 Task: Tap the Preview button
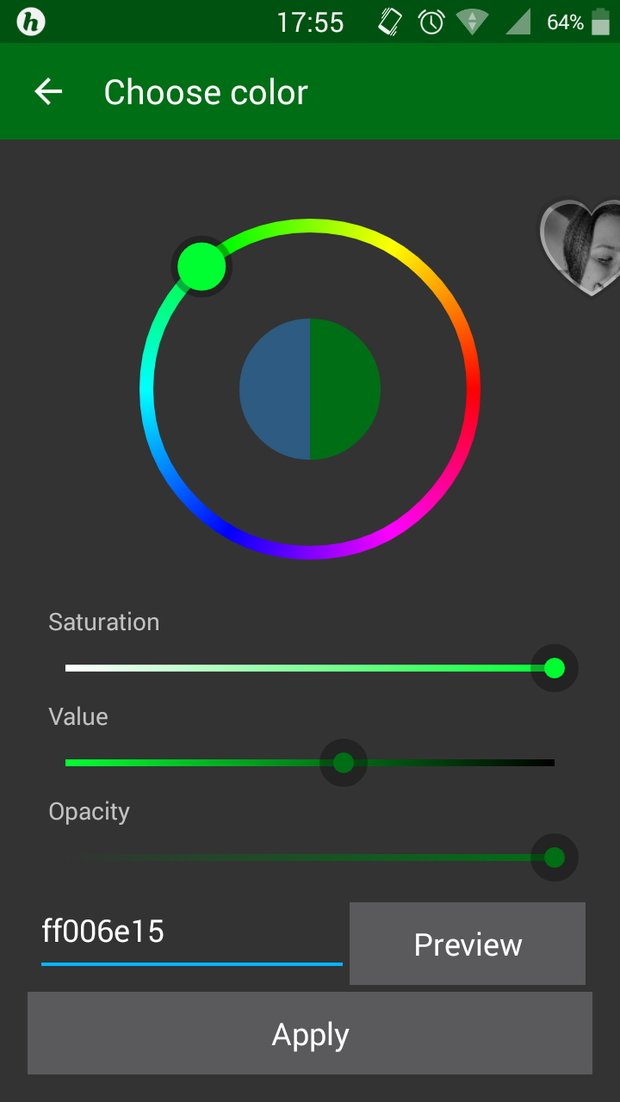[x=467, y=944]
